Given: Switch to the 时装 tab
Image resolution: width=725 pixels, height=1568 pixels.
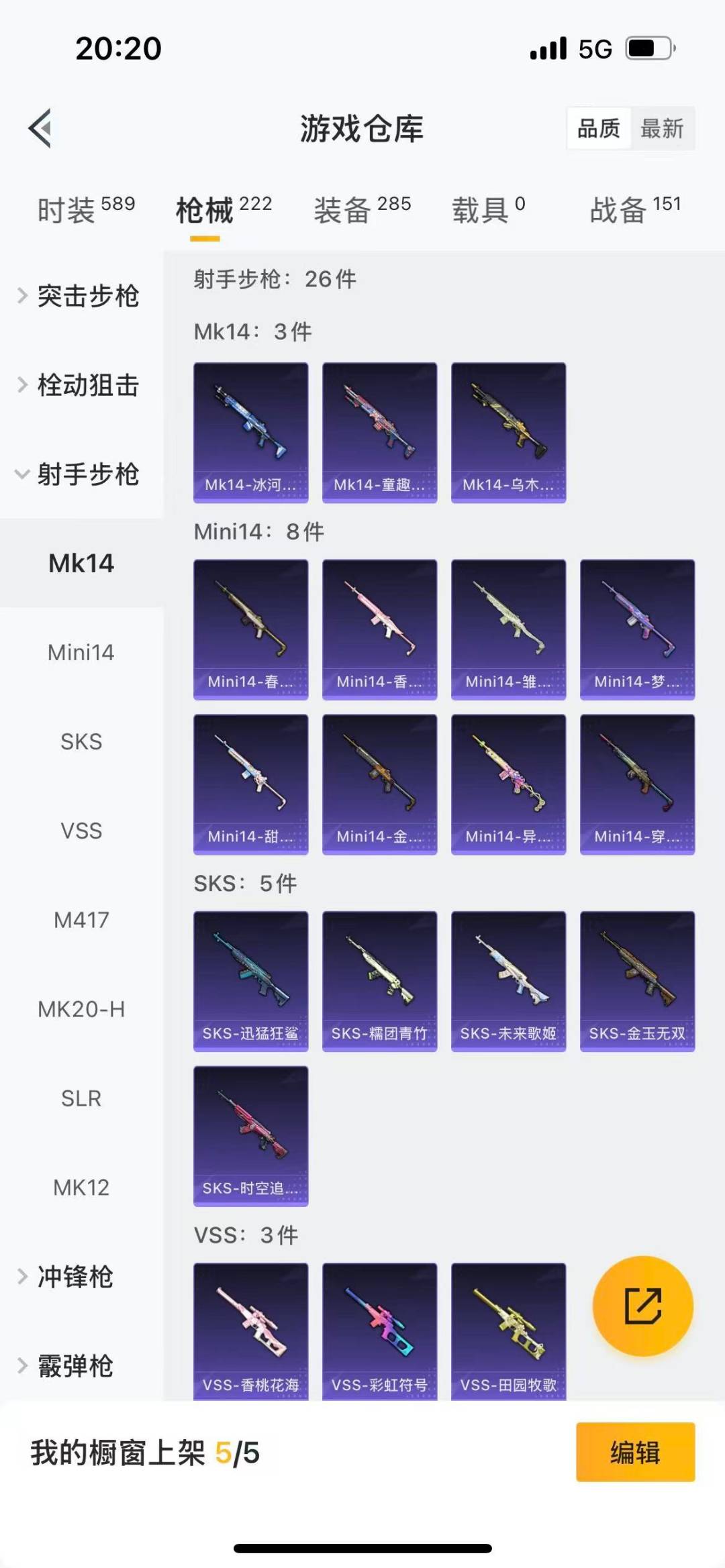Looking at the screenshot, I should (x=85, y=209).
